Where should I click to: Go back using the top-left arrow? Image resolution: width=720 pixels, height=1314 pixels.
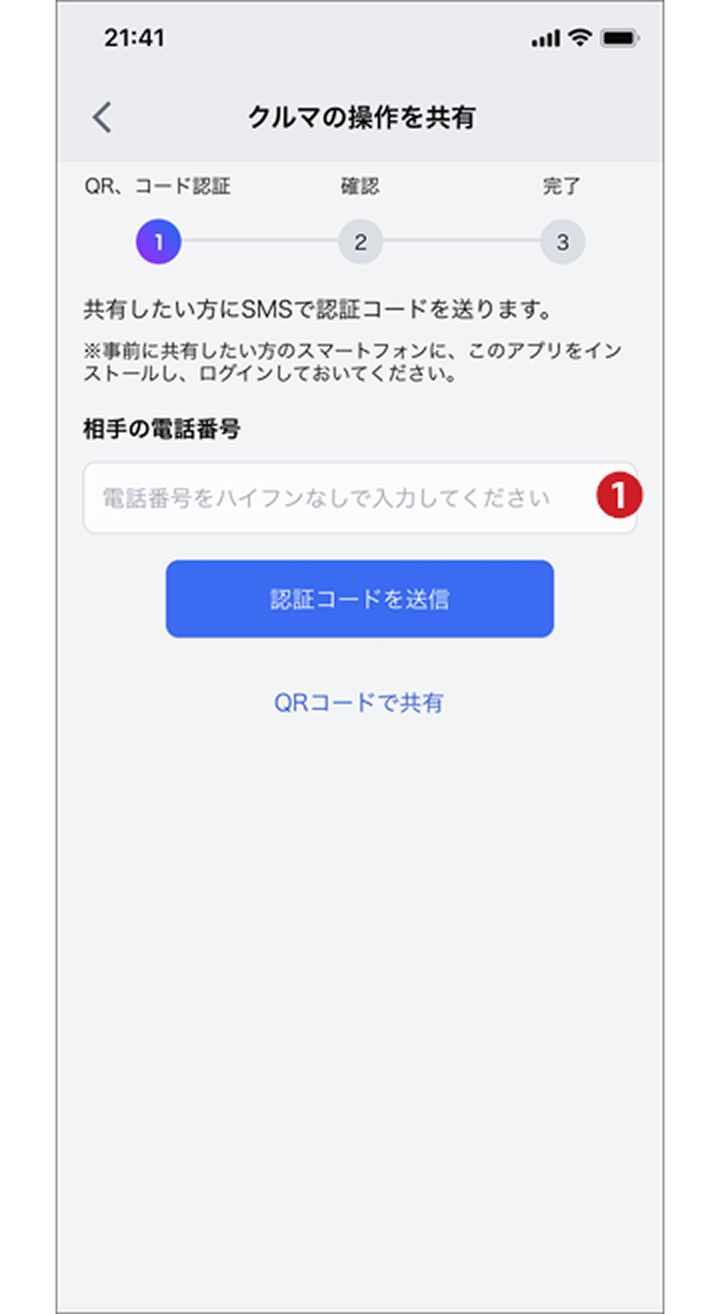coord(102,118)
